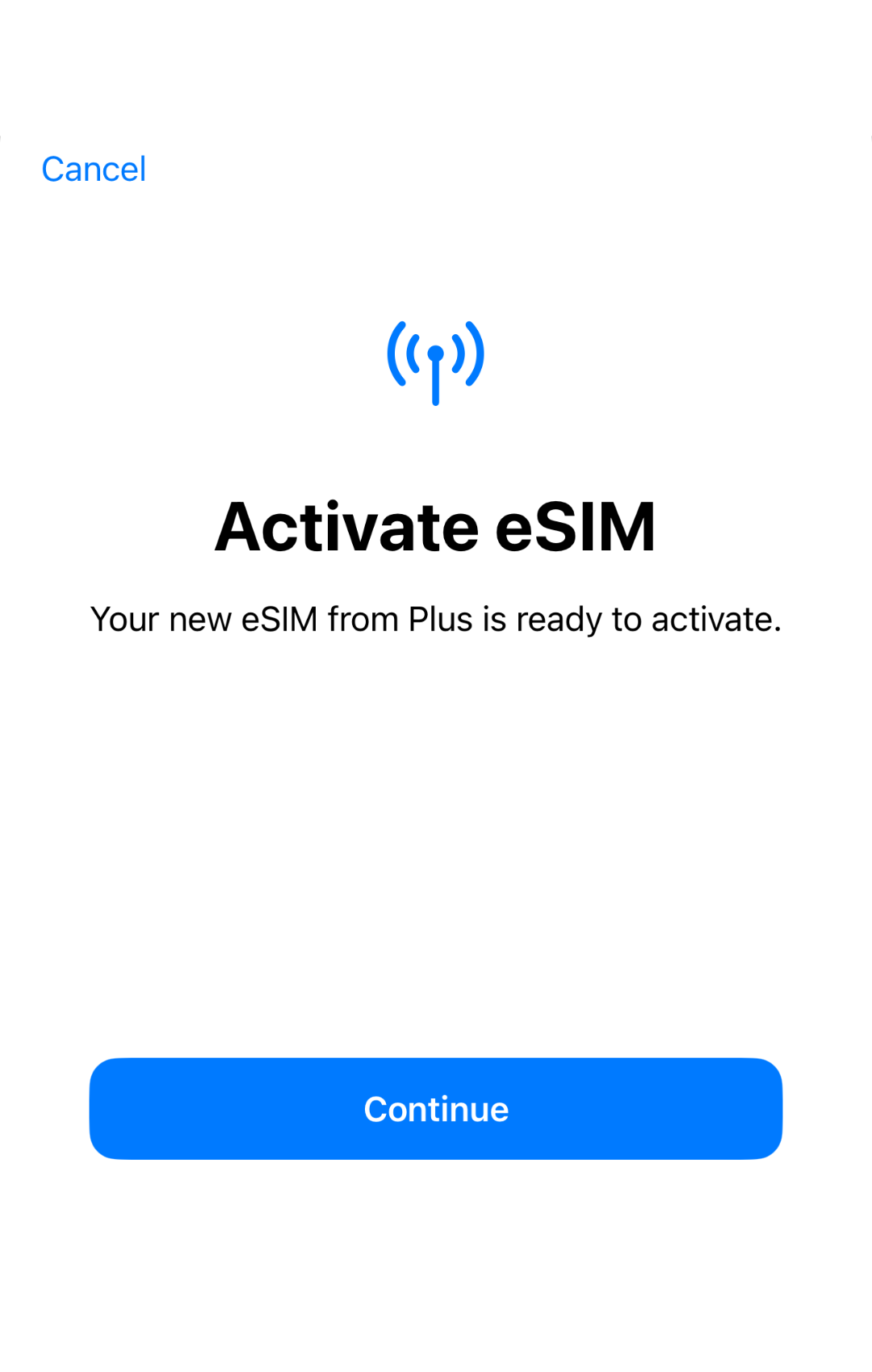Tap Continue to activate eSIM

(x=436, y=1109)
